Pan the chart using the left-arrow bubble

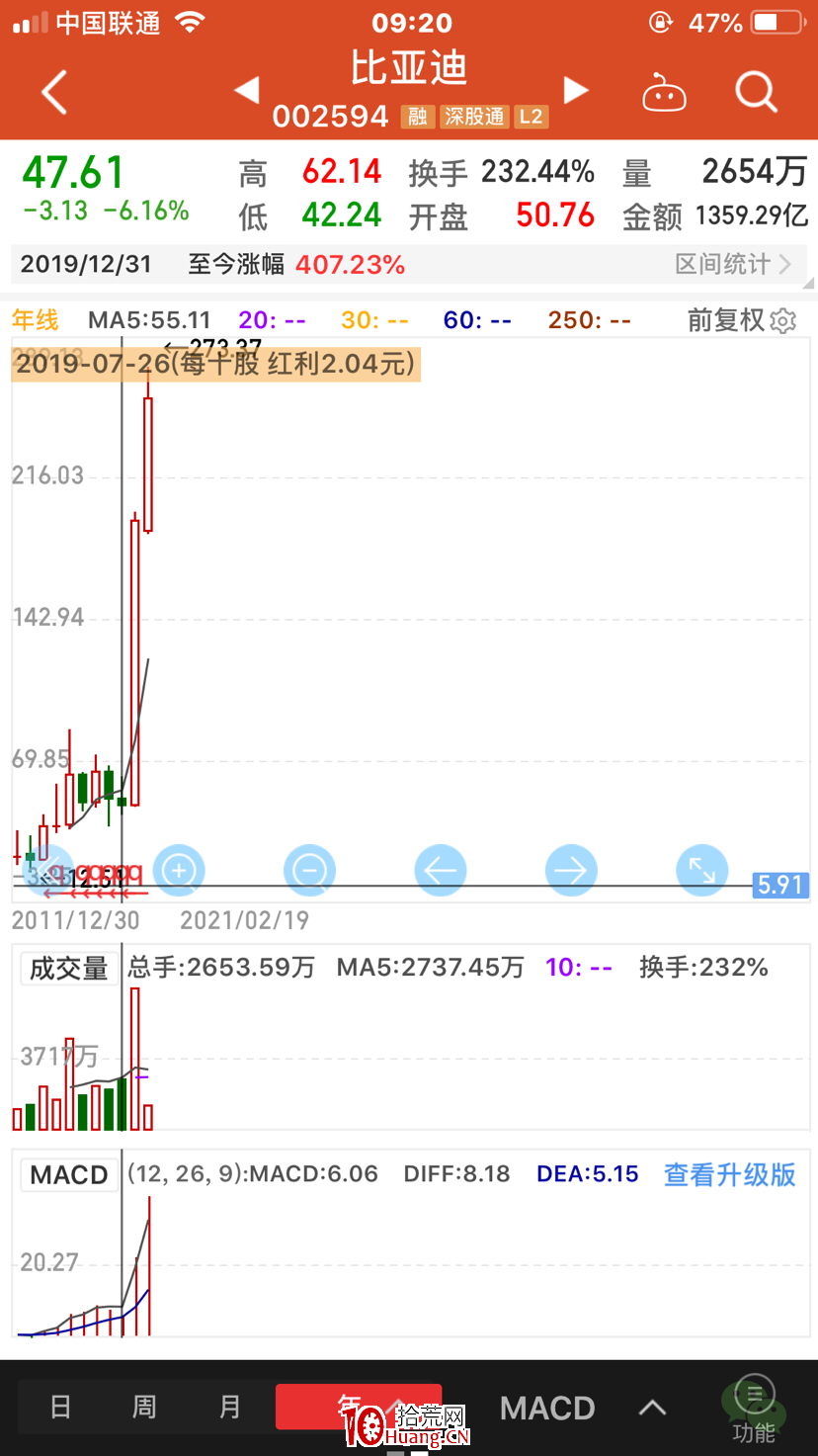click(440, 871)
